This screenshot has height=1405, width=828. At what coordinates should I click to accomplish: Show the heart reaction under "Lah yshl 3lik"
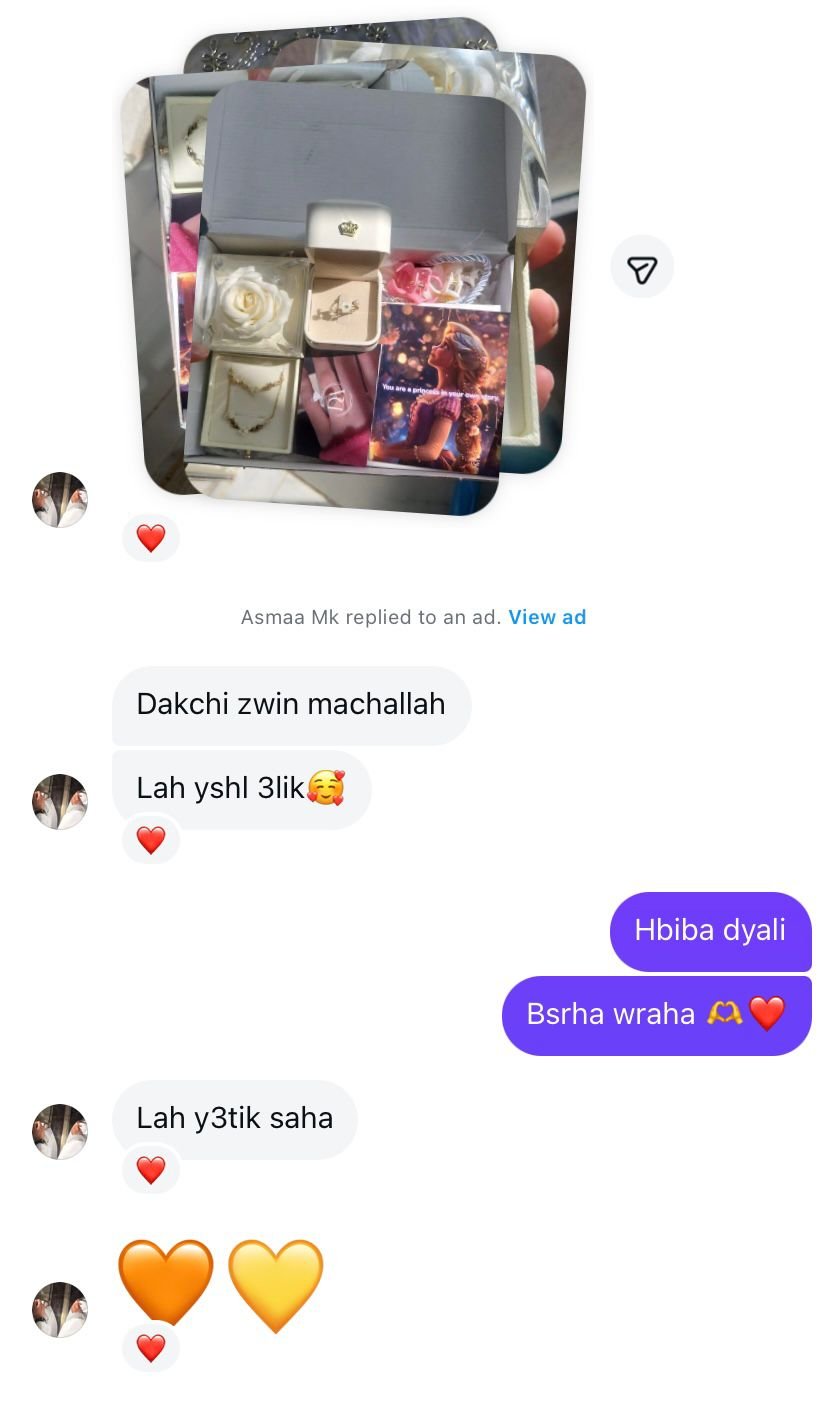(x=150, y=840)
